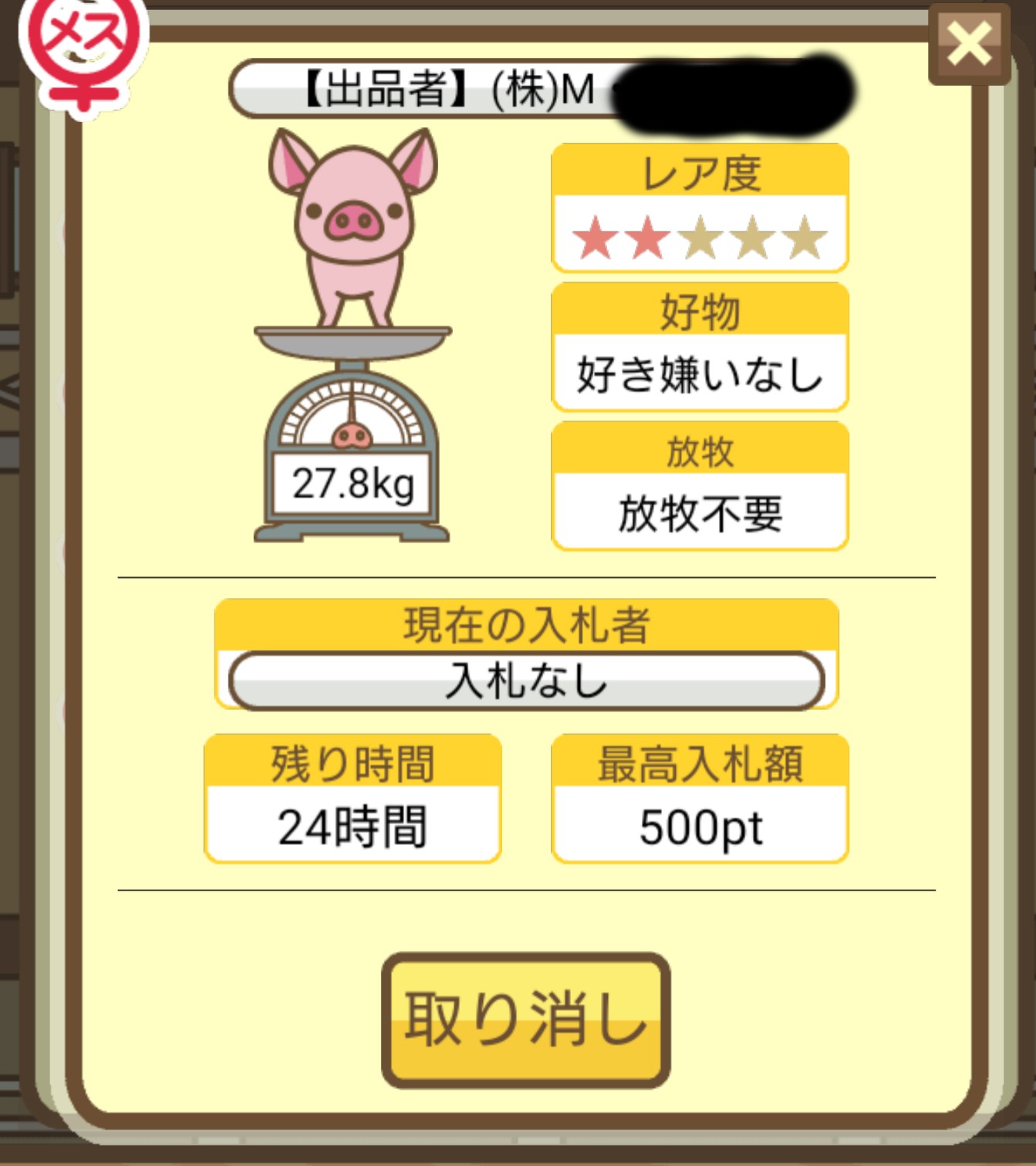Tap the 取り消し cancel button
This screenshot has width=1036, height=1166.
525,1019
